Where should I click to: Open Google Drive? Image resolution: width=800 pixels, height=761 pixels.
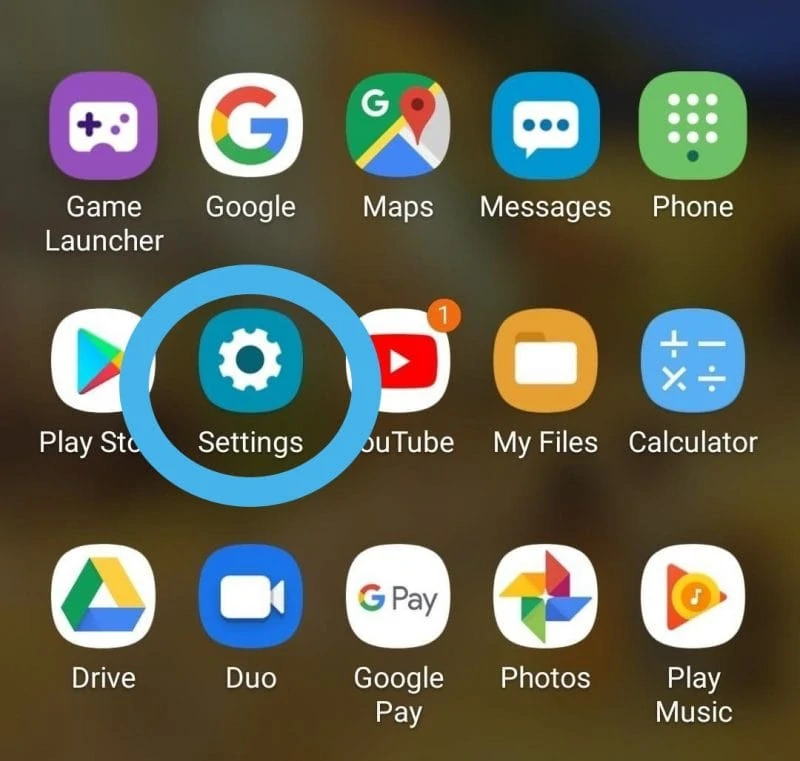point(102,597)
